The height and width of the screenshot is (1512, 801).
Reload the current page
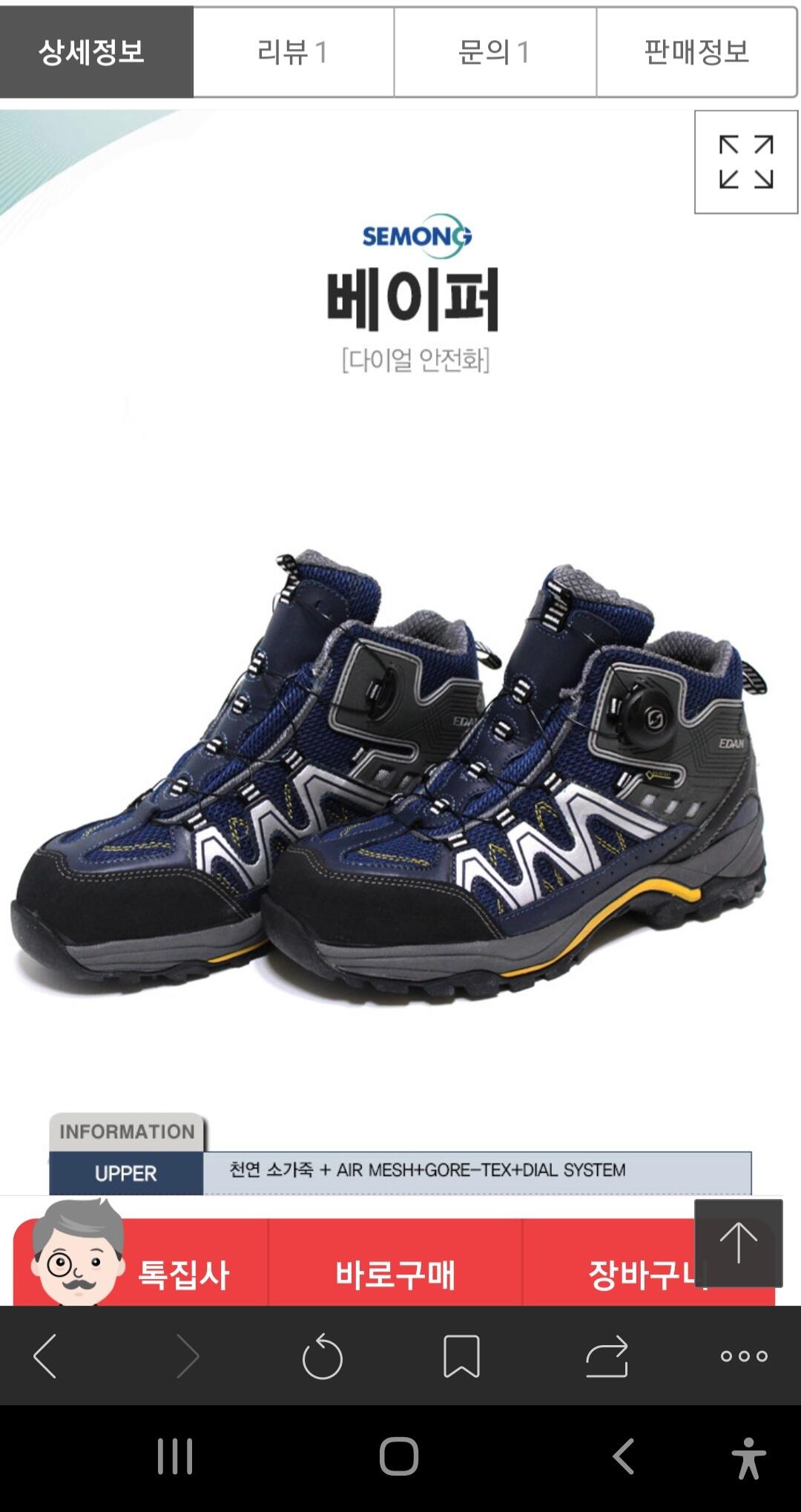click(x=323, y=1357)
